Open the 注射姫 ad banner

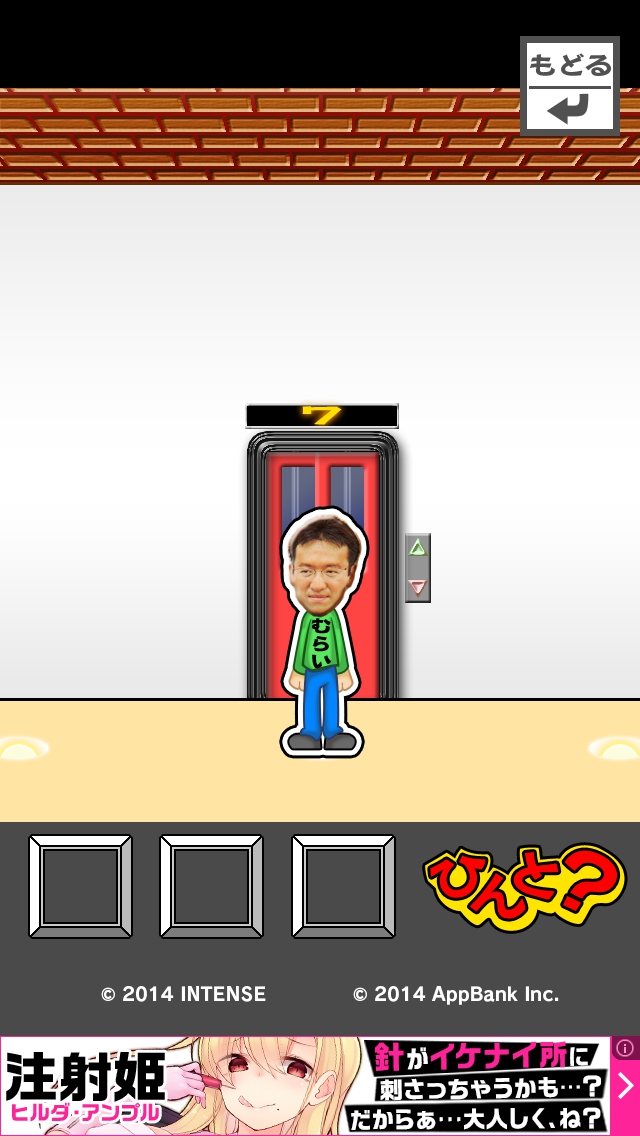300,1086
